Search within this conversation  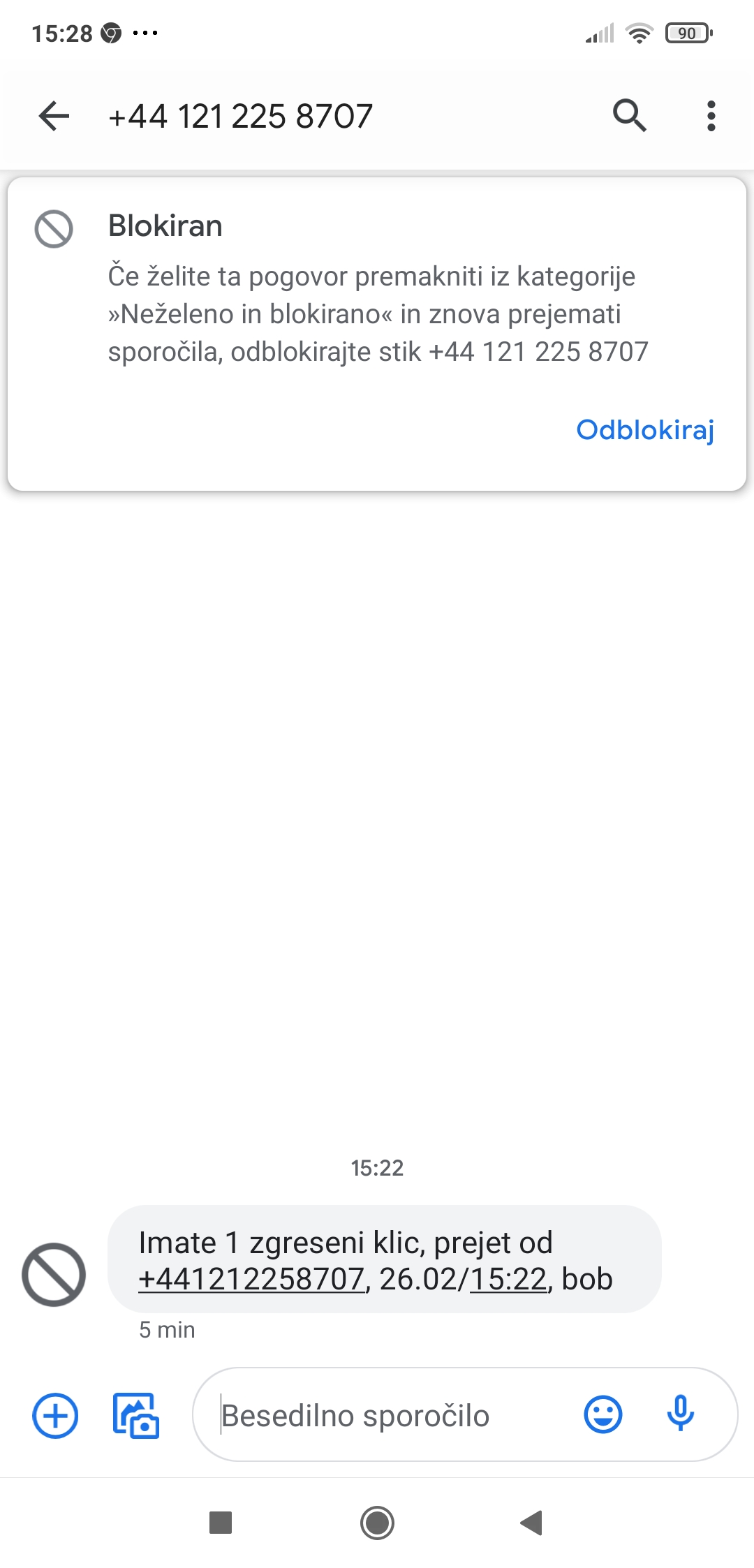[629, 116]
